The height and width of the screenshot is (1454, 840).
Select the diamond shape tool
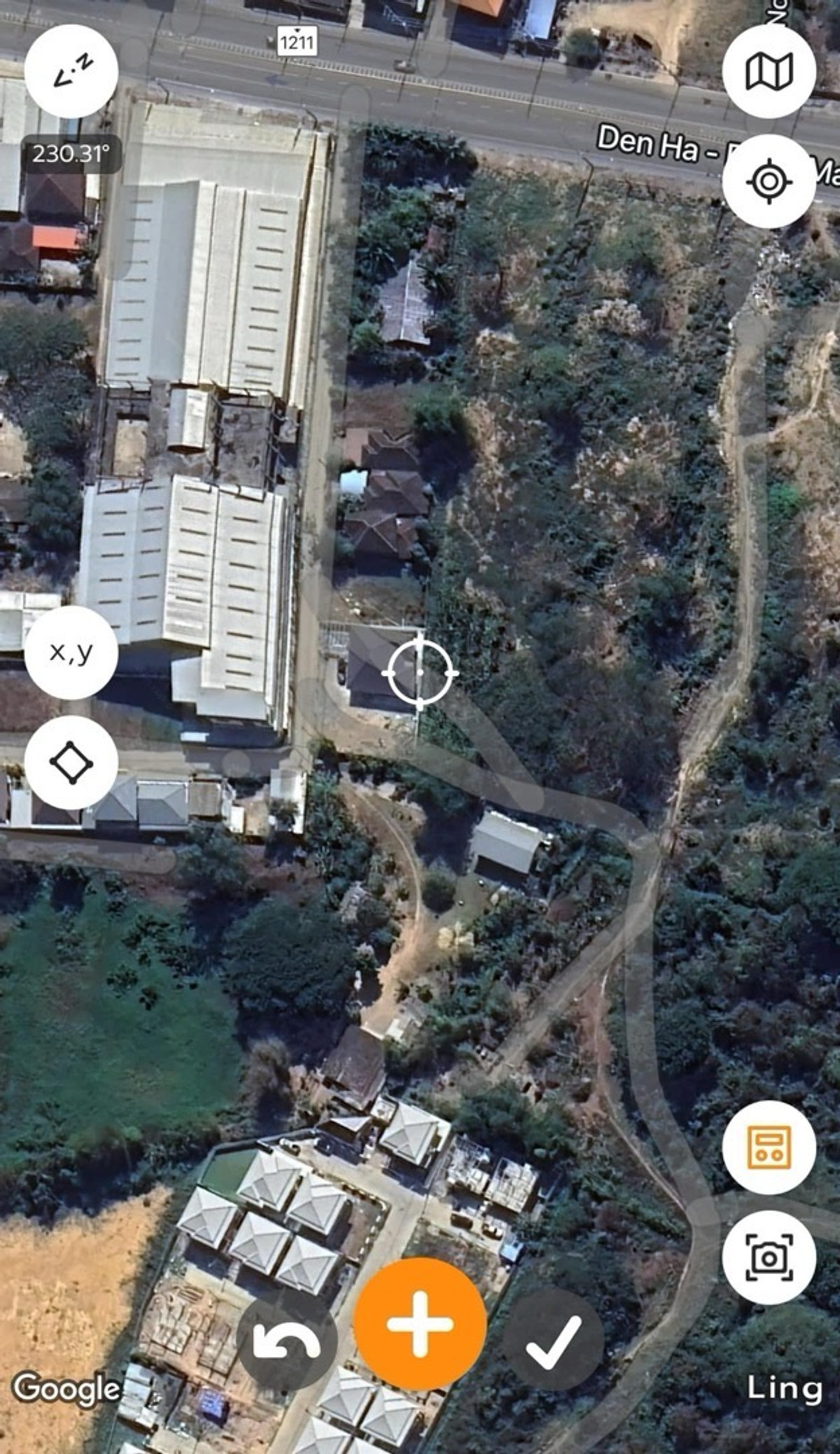(71, 762)
